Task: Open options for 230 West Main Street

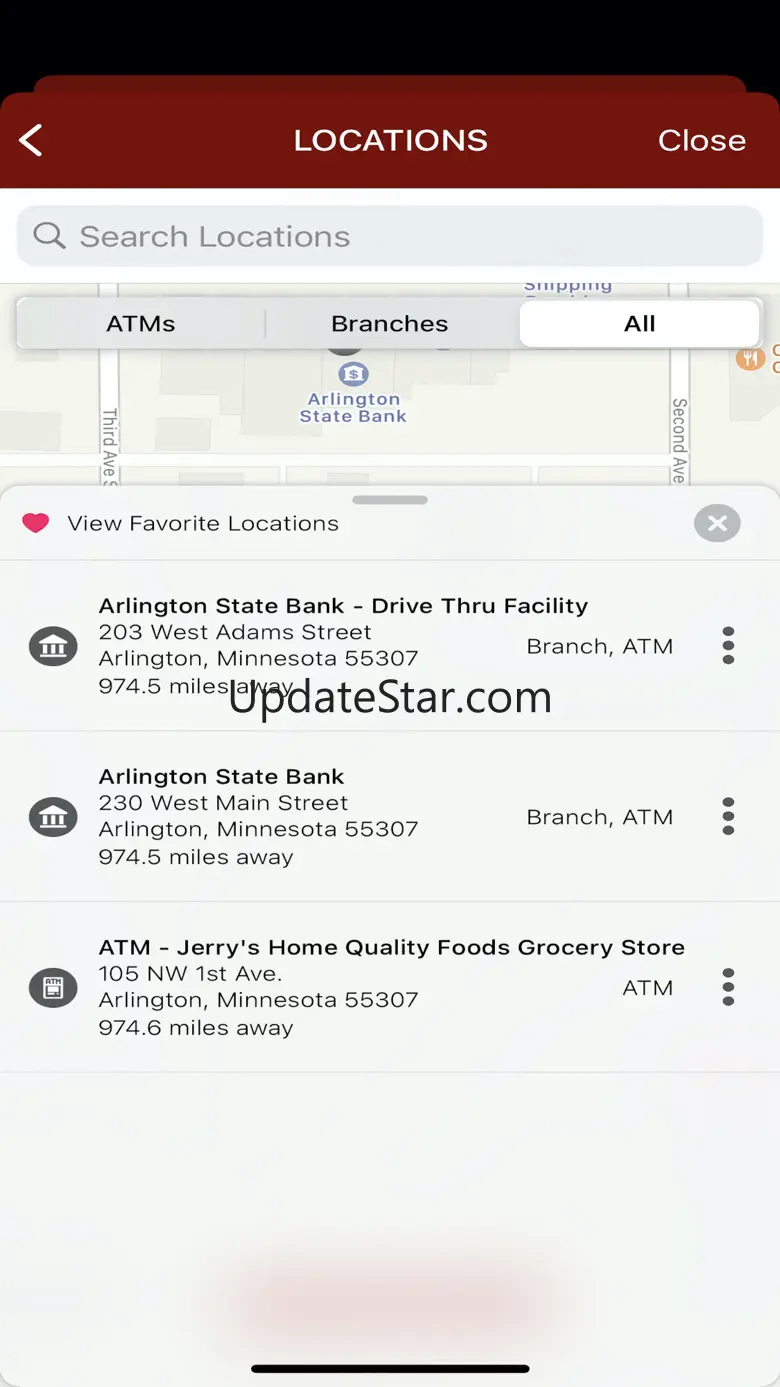Action: 728,817
